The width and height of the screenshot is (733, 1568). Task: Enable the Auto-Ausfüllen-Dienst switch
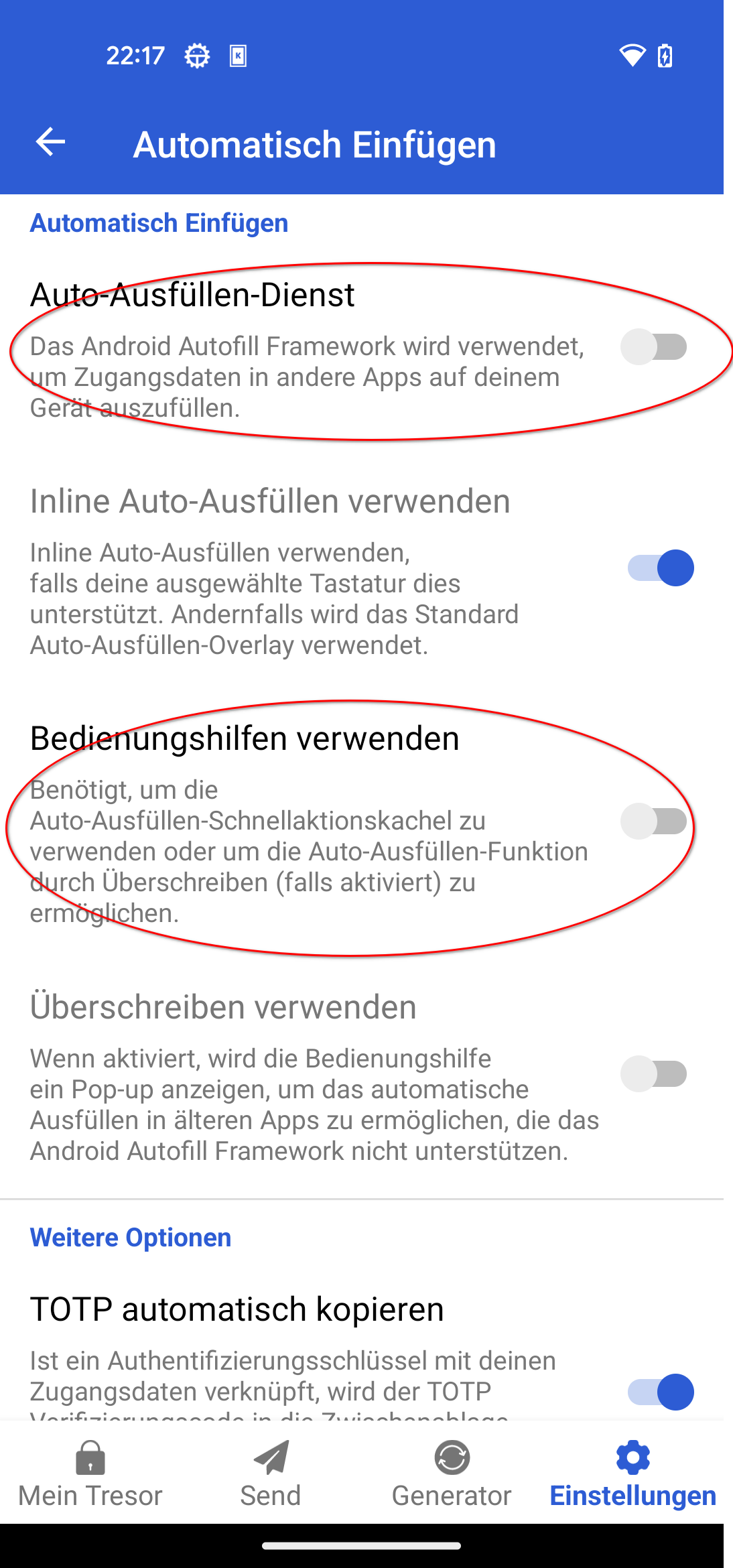(654, 347)
